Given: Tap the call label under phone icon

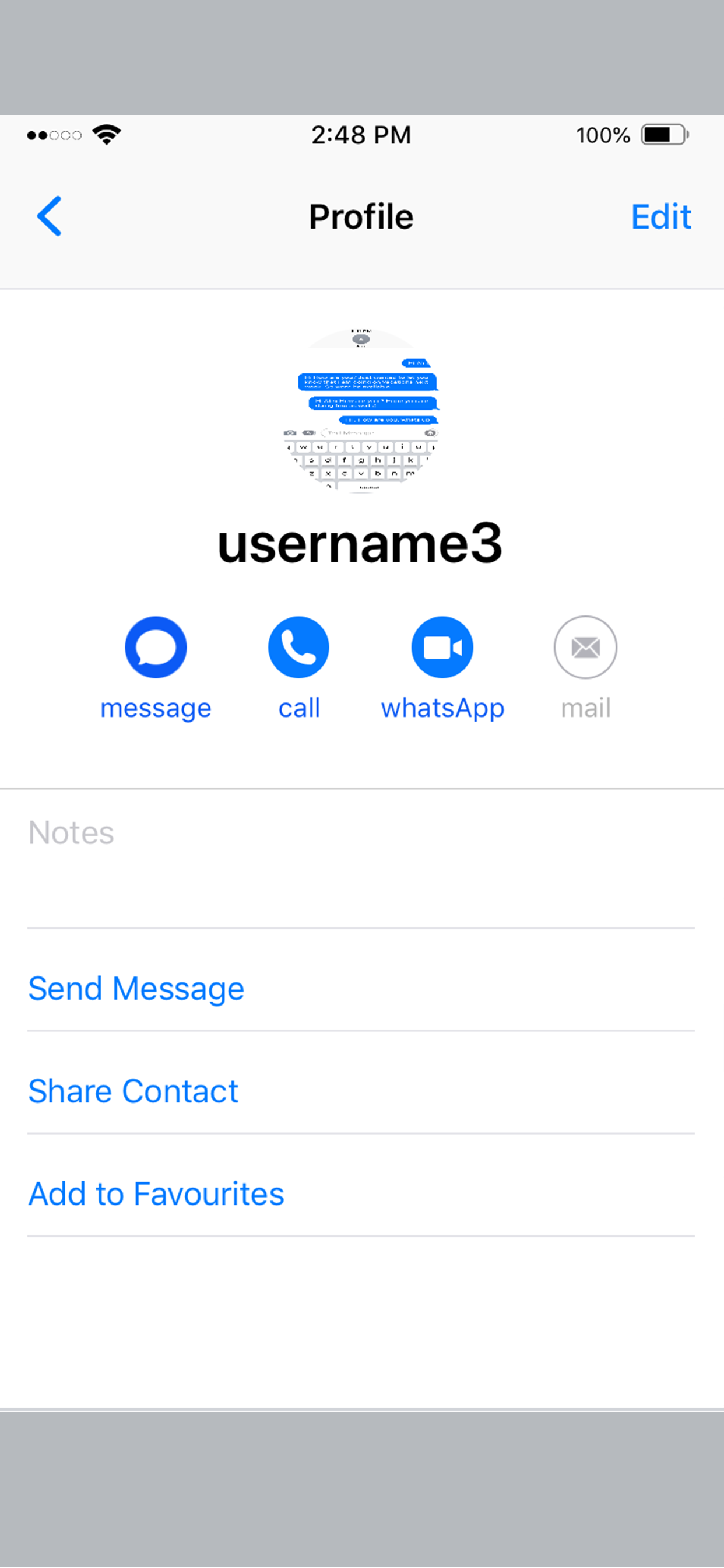Looking at the screenshot, I should click(298, 706).
